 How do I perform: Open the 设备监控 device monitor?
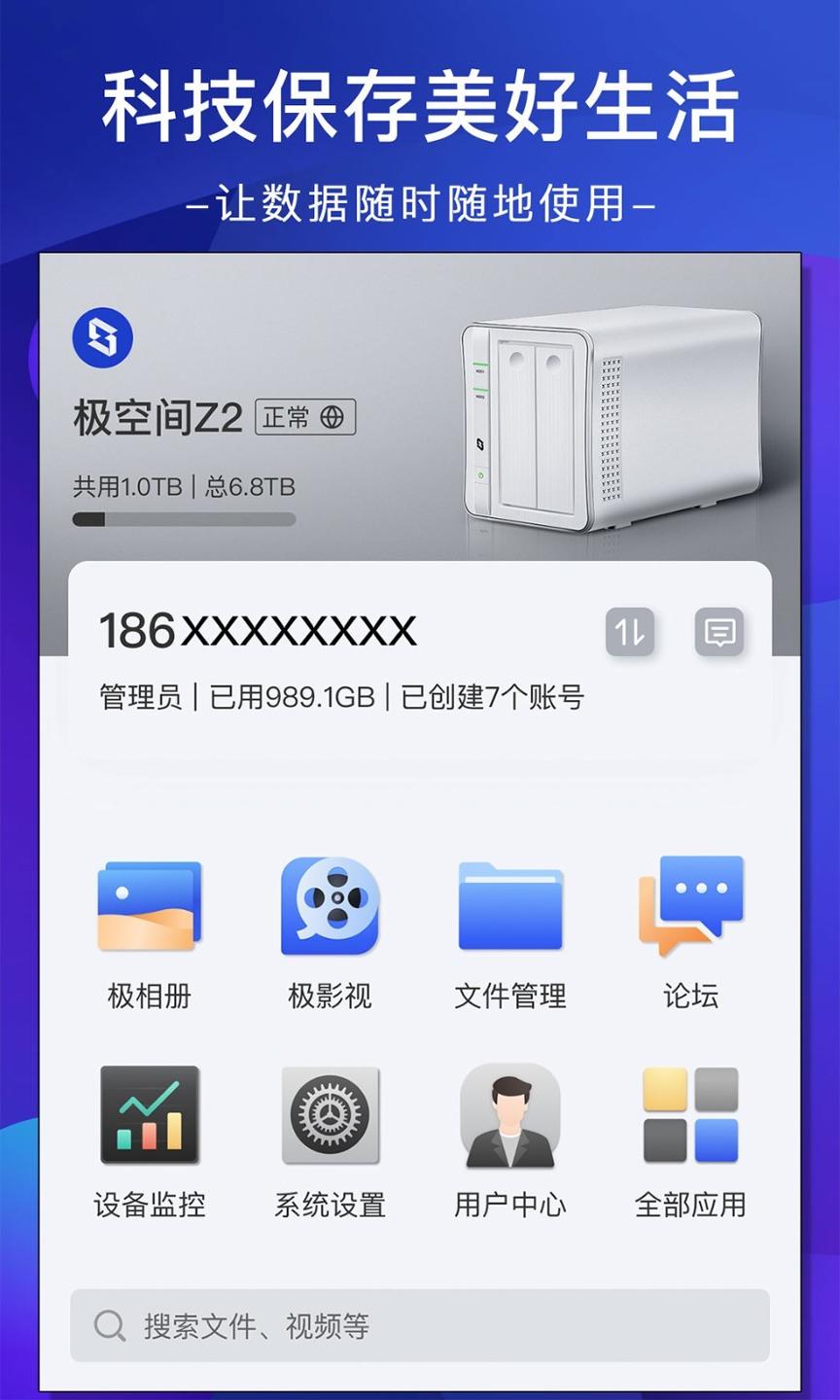click(x=148, y=1116)
